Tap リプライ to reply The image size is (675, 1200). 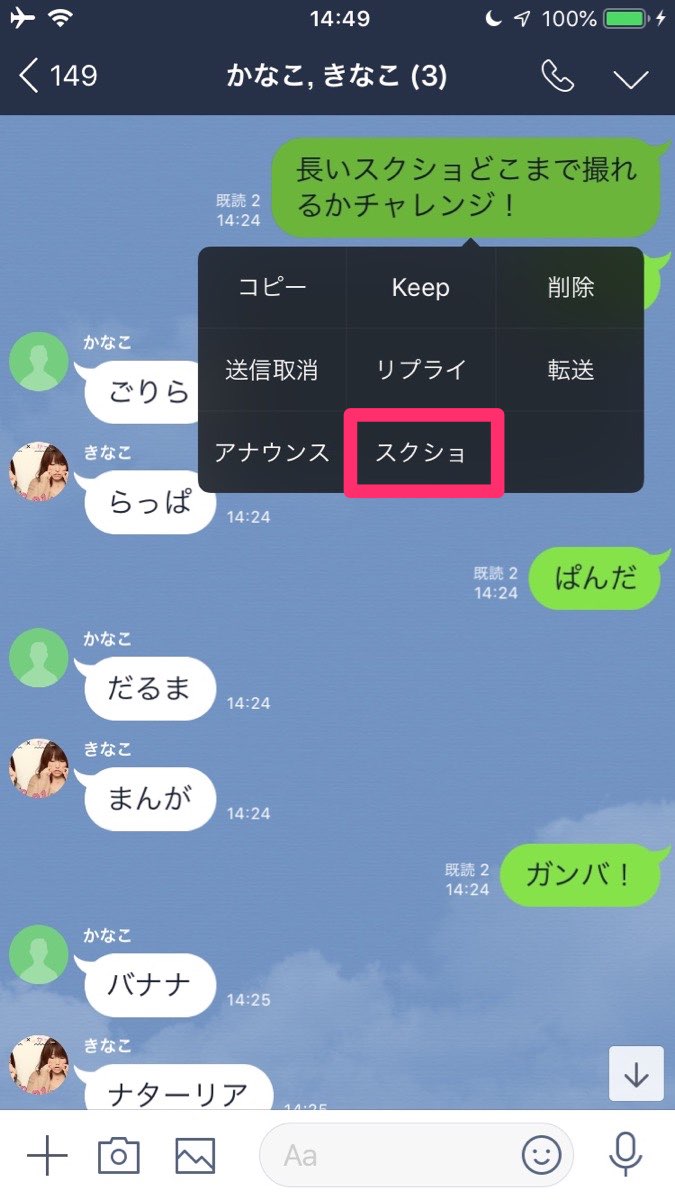click(421, 370)
